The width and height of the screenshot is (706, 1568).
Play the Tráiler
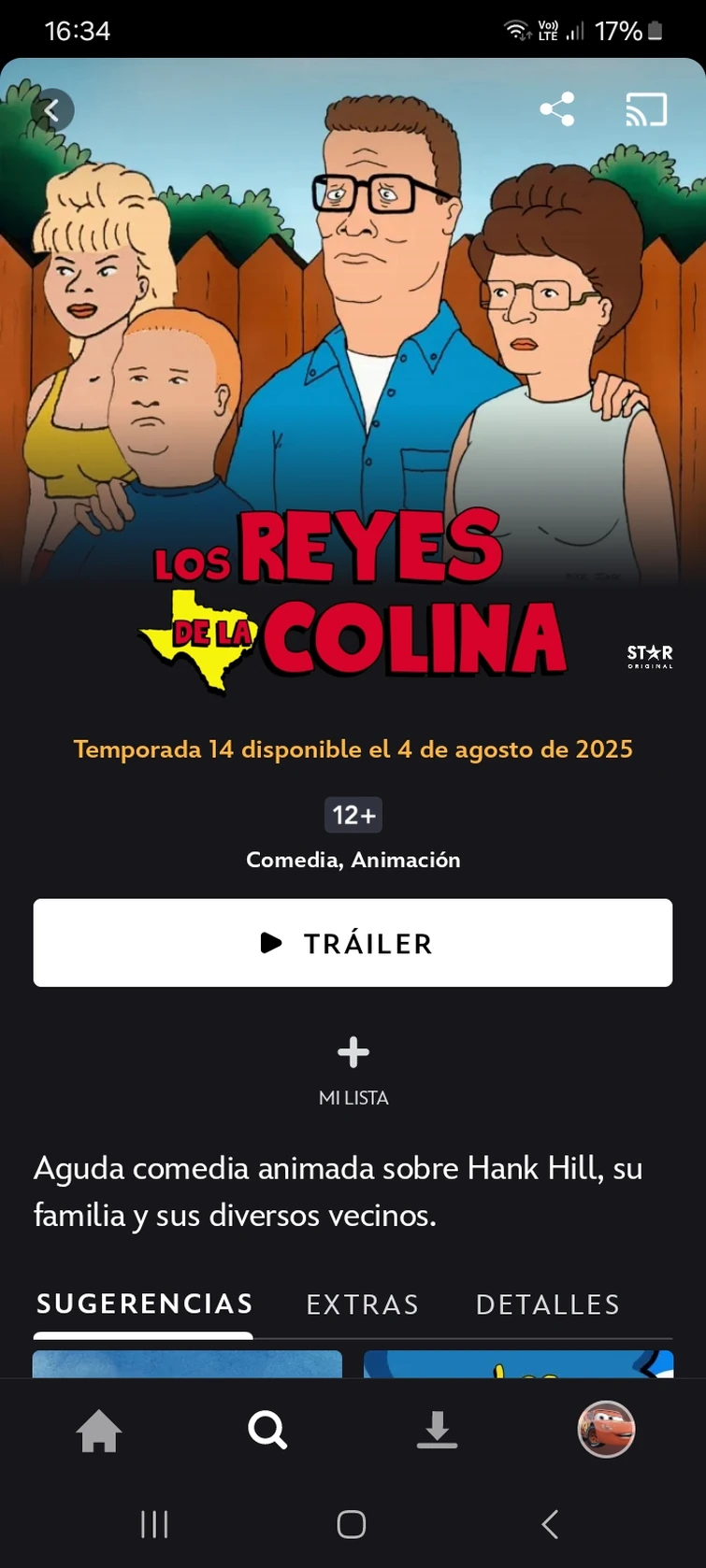point(353,943)
